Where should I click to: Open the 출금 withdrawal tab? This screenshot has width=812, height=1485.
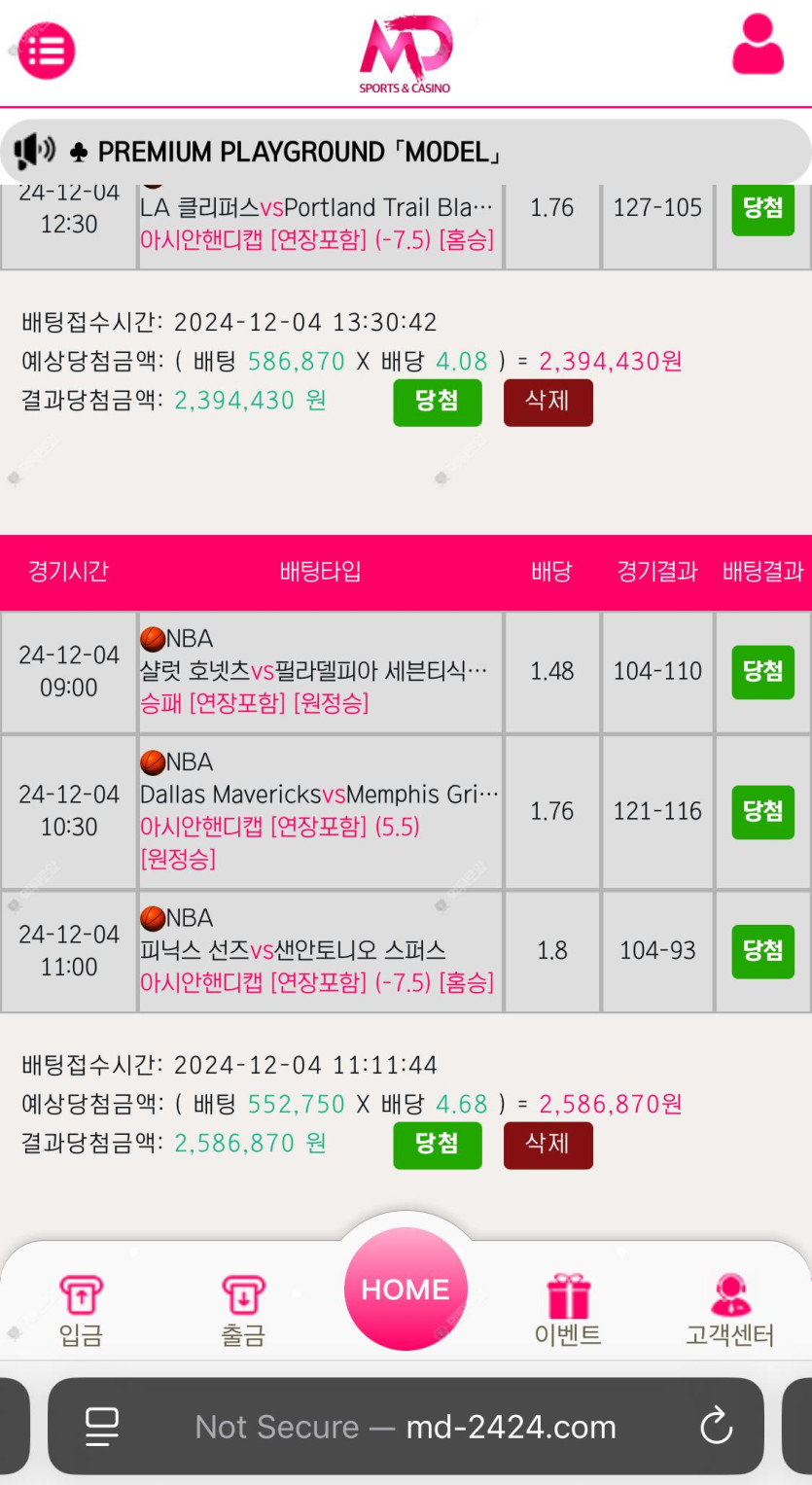243,1310
